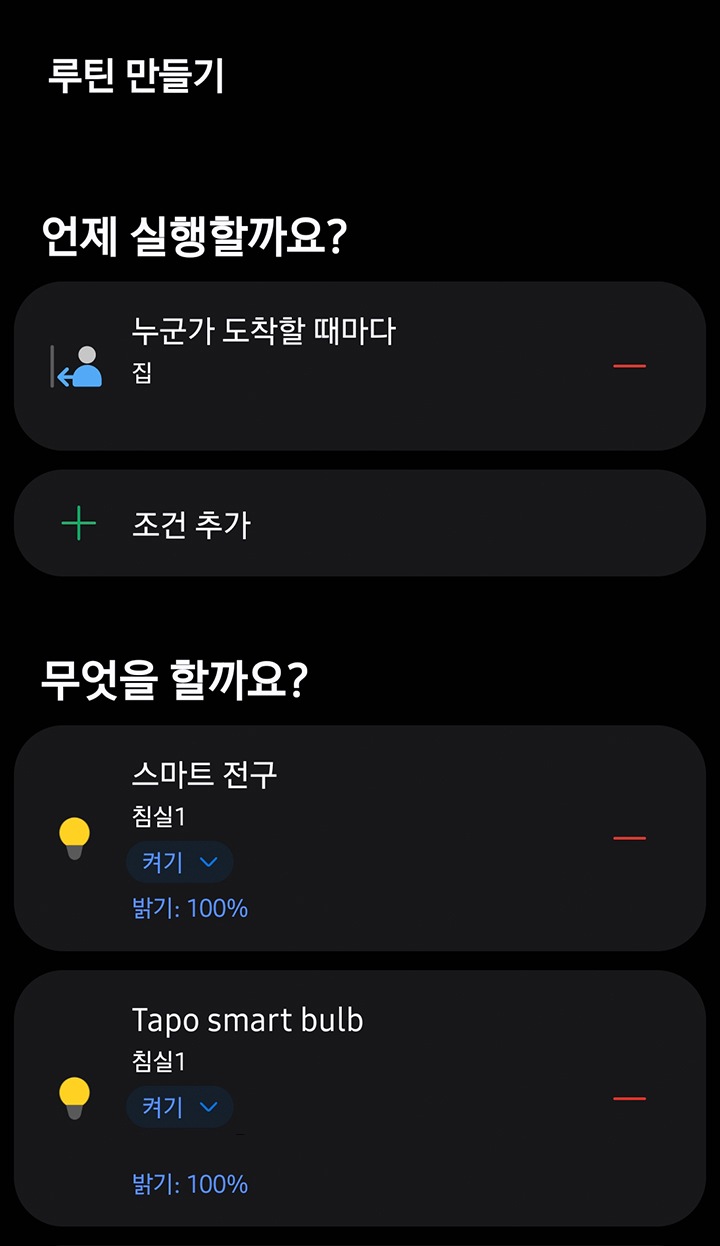Viewport: 720px width, 1246px height.
Task: Adjust 밝기: 100% for Tapo smart bulb
Action: 190,1184
